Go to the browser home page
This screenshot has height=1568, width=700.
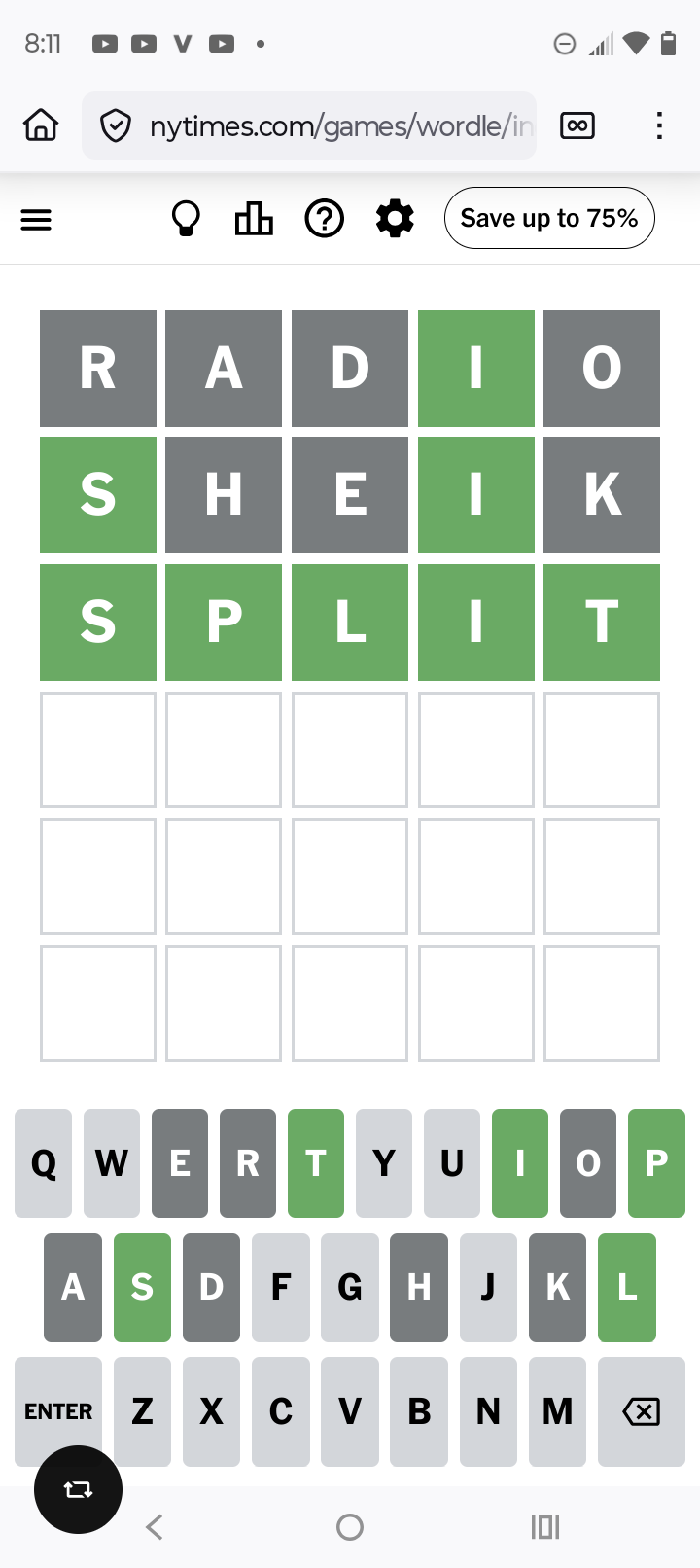click(41, 125)
